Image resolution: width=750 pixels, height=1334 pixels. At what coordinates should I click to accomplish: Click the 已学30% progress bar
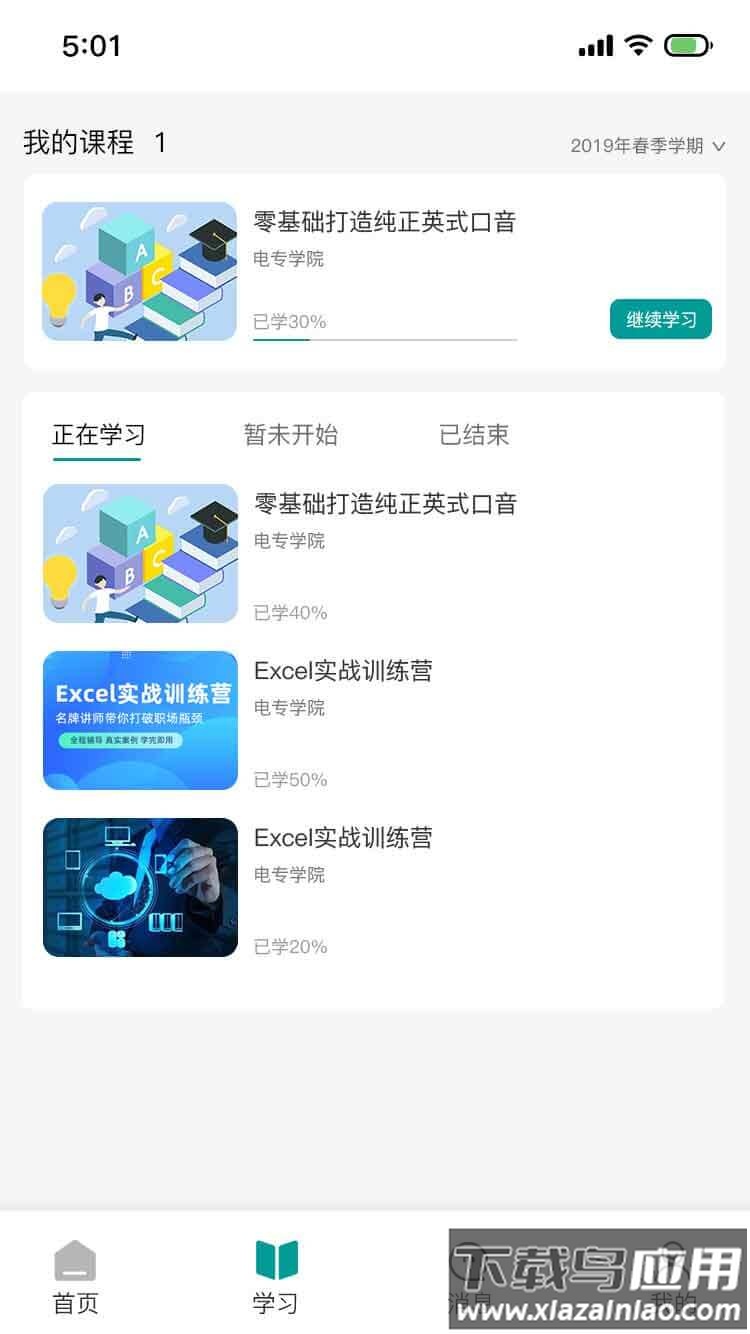(x=385, y=338)
